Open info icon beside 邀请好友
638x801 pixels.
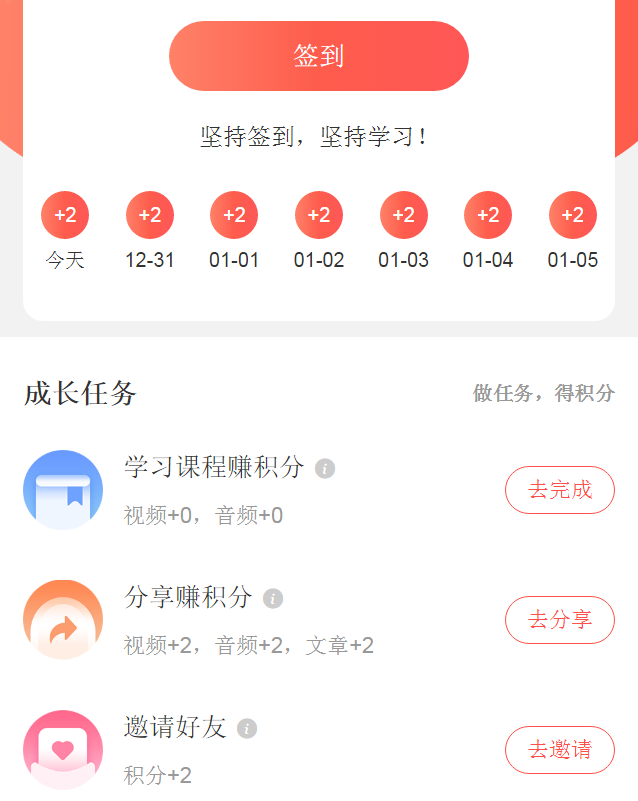pos(247,728)
